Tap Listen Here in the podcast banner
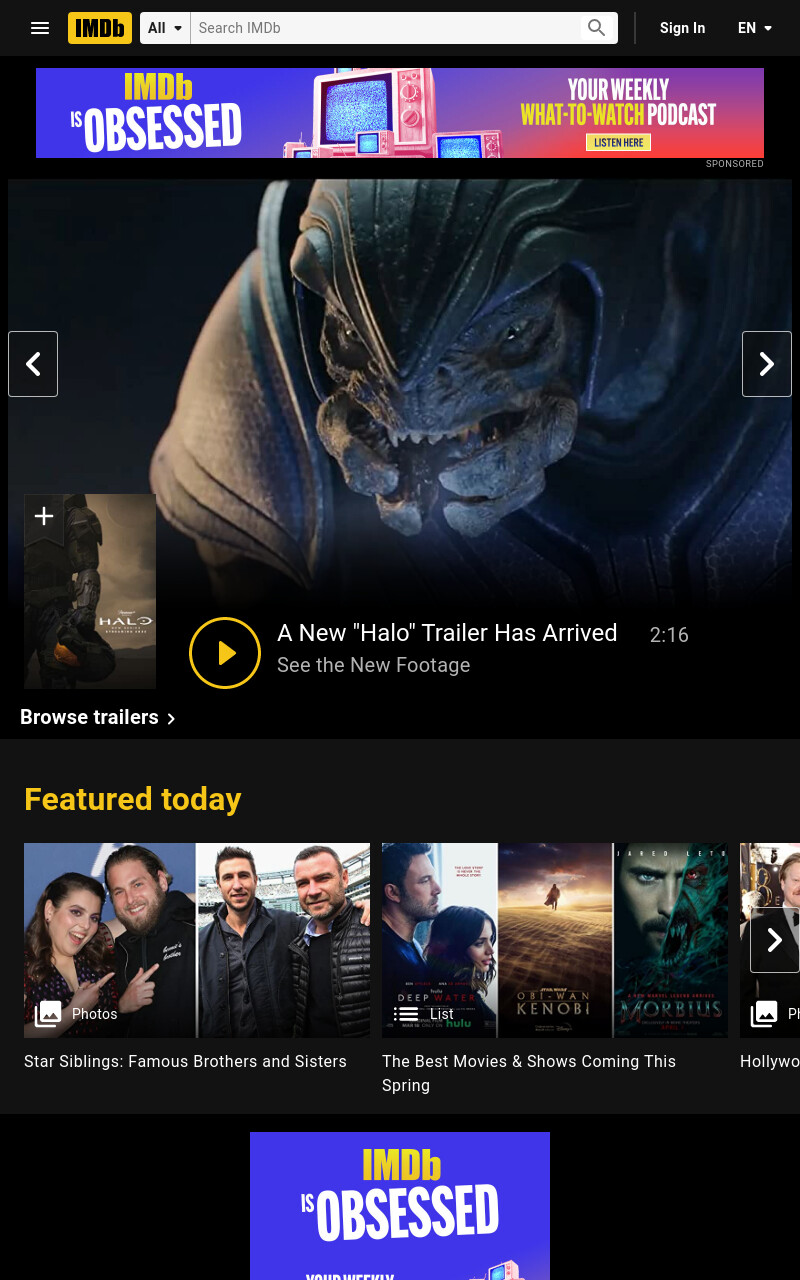 (x=618, y=142)
